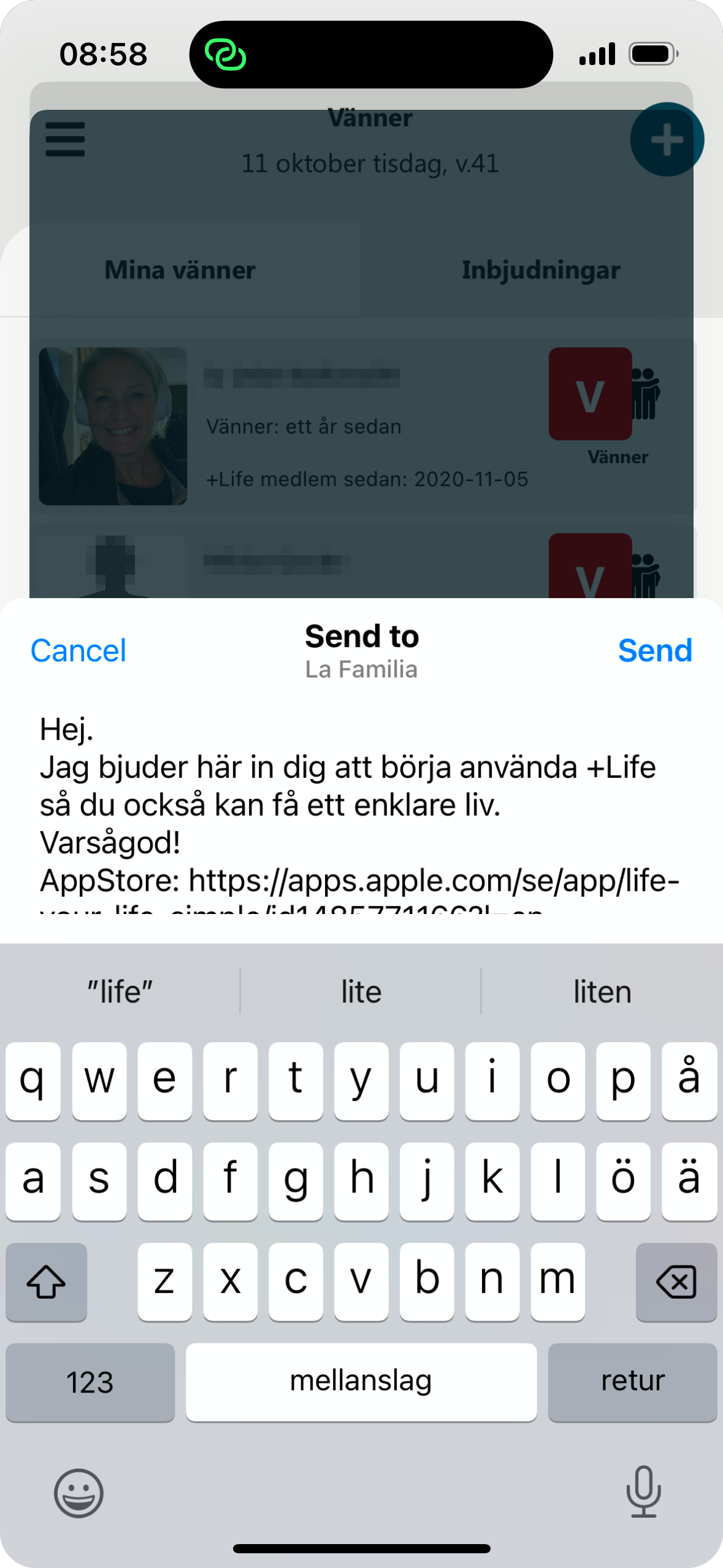Pick the "lite" word suggestion

point(361,991)
